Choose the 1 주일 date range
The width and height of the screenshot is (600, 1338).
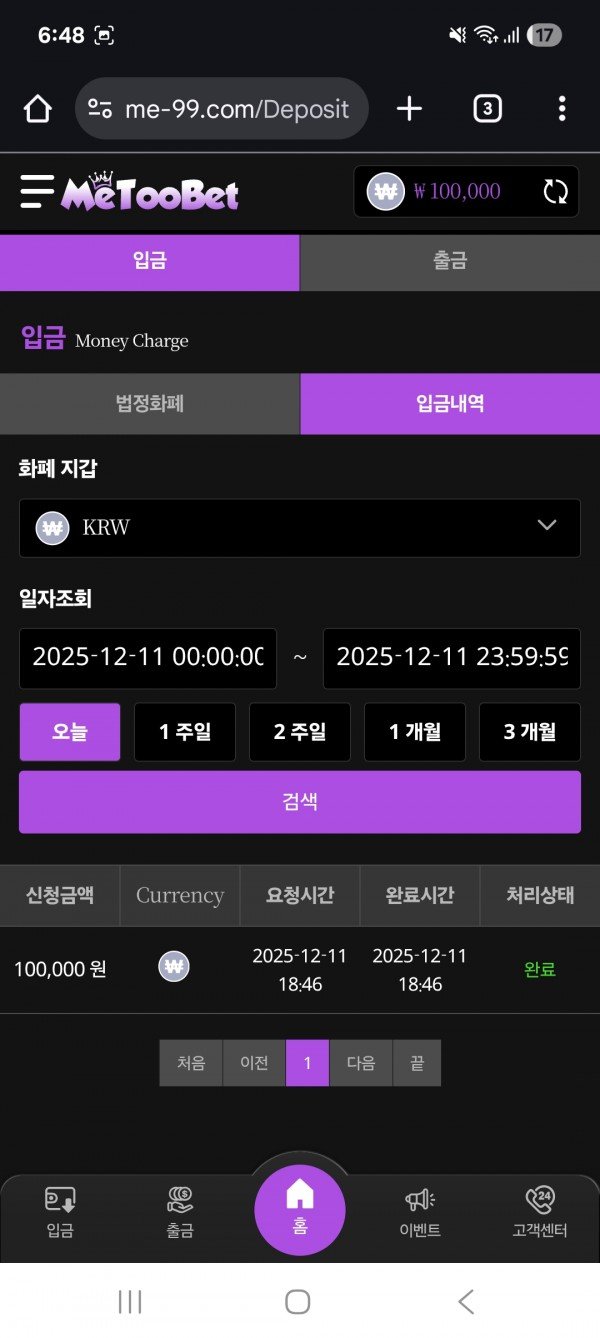[185, 732]
